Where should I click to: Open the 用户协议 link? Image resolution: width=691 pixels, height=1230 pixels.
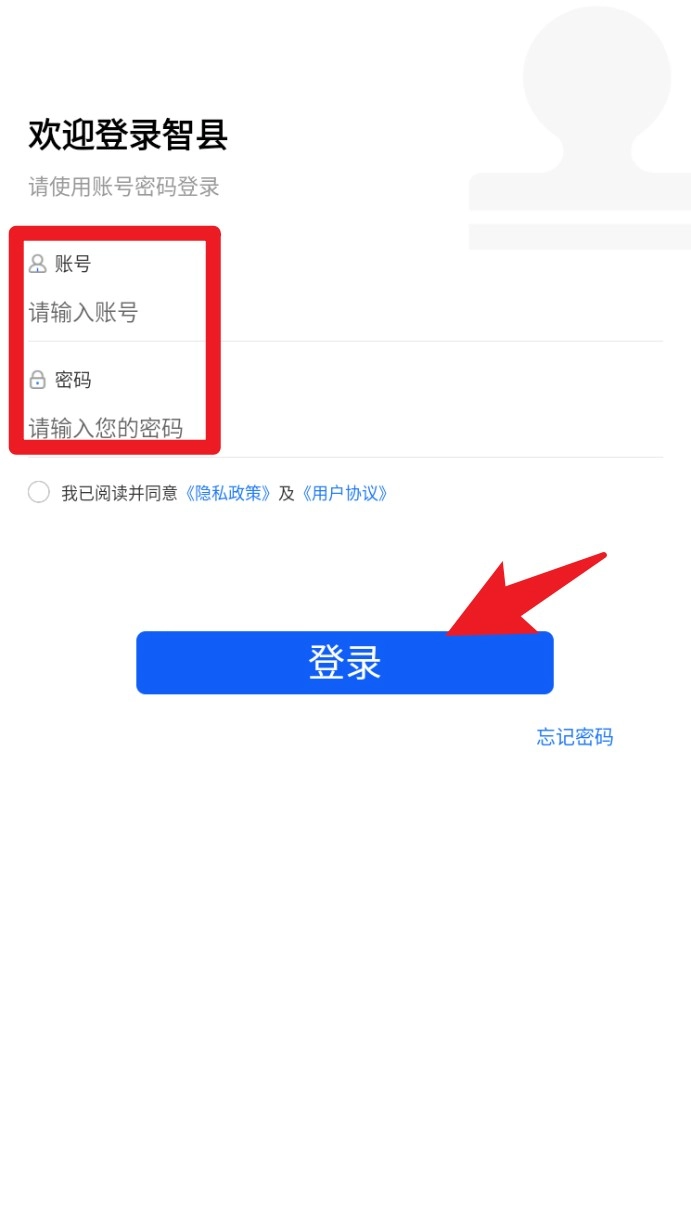(x=343, y=493)
